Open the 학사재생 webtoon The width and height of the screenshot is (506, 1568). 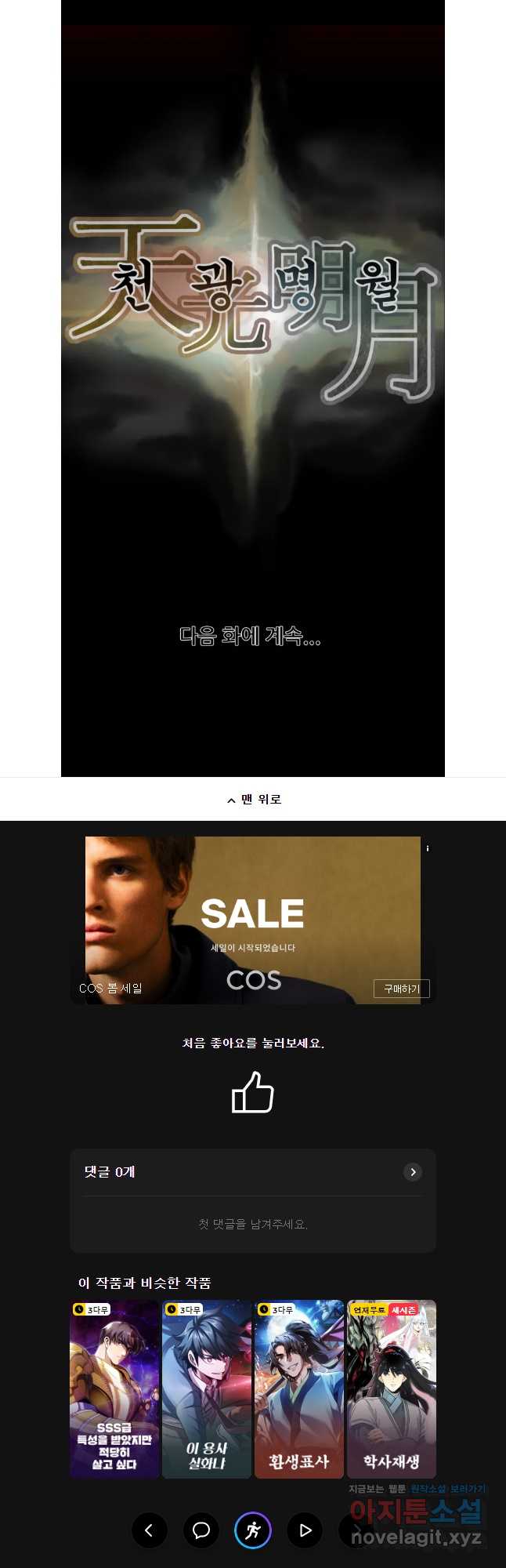[x=391, y=1388]
